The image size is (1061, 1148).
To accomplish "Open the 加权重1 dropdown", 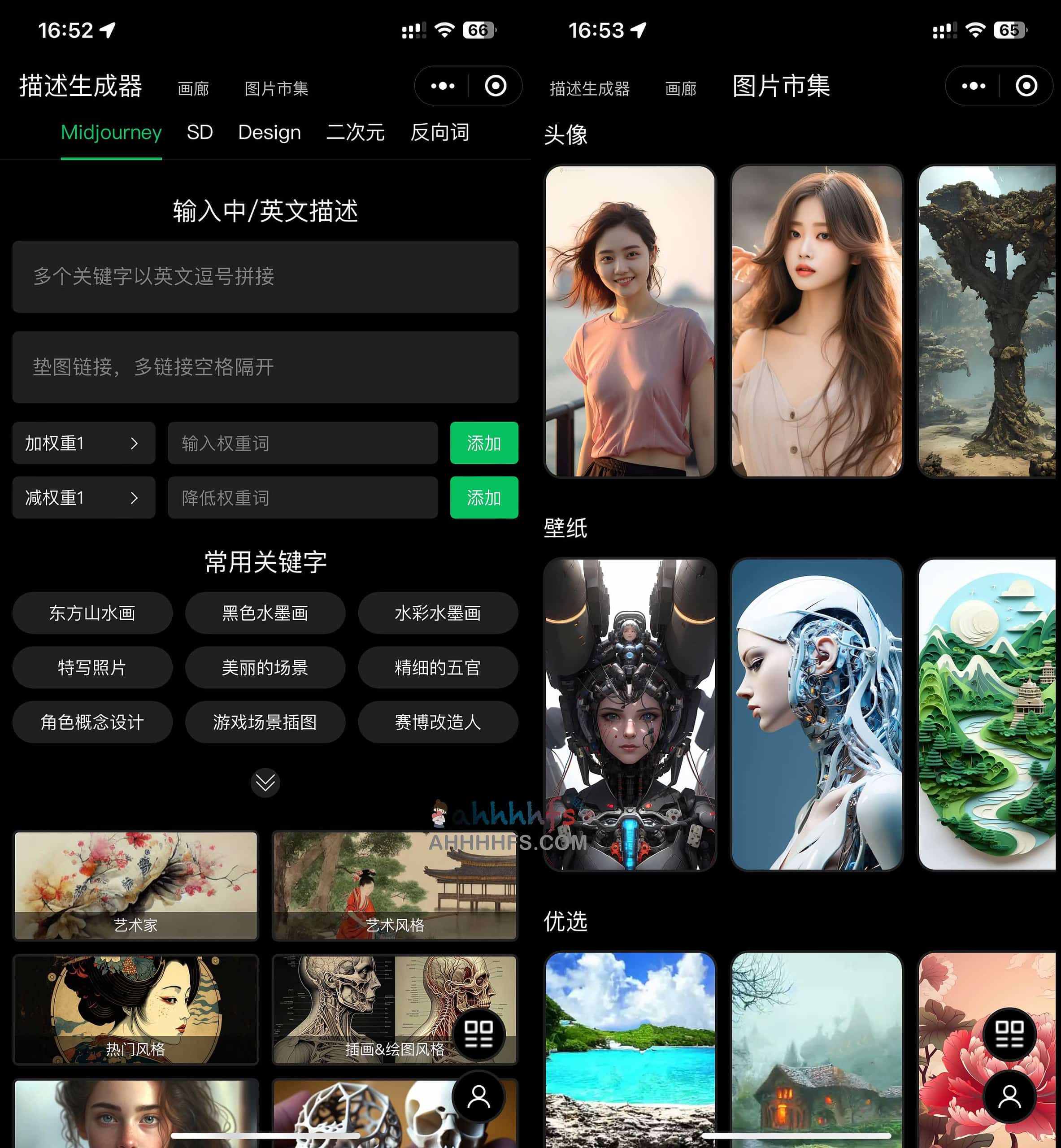I will [84, 443].
